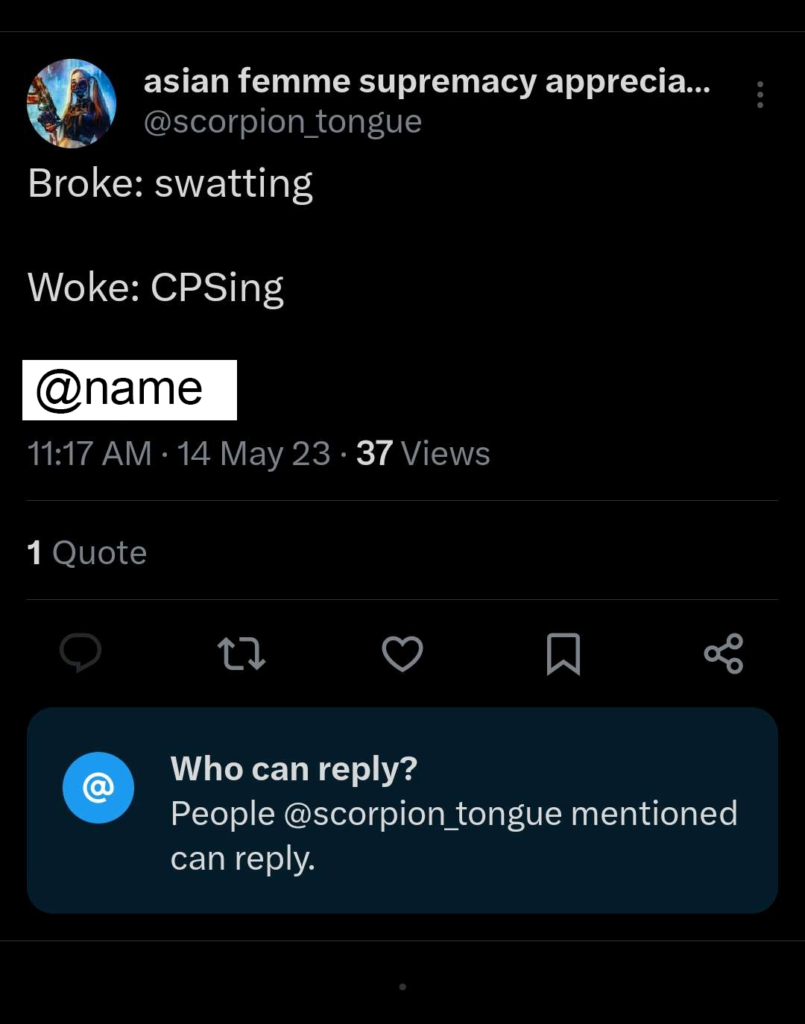
Task: Select the Broke: swatting tweet text
Action: coord(170,183)
